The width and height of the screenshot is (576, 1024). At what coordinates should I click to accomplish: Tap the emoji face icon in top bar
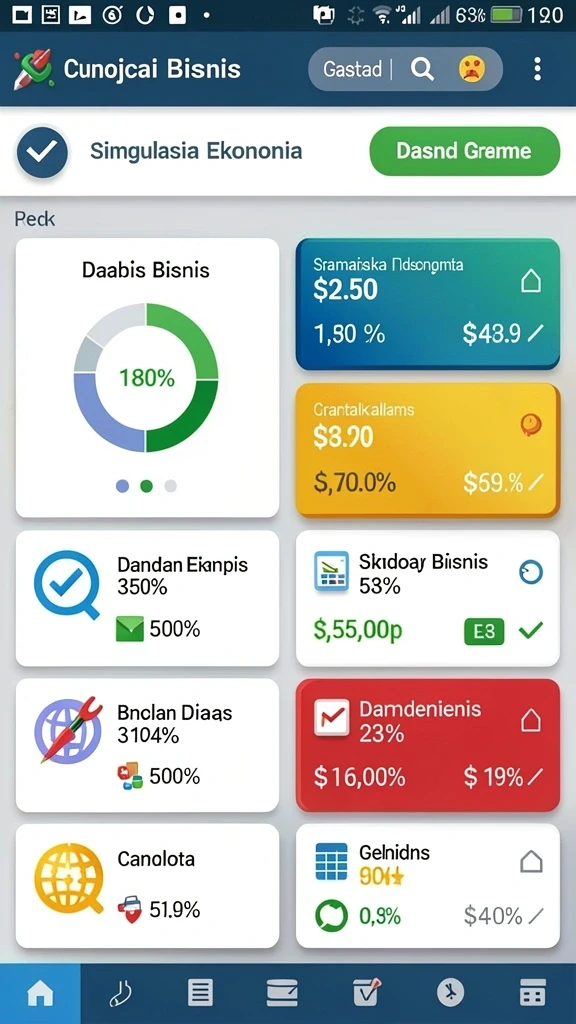(472, 69)
